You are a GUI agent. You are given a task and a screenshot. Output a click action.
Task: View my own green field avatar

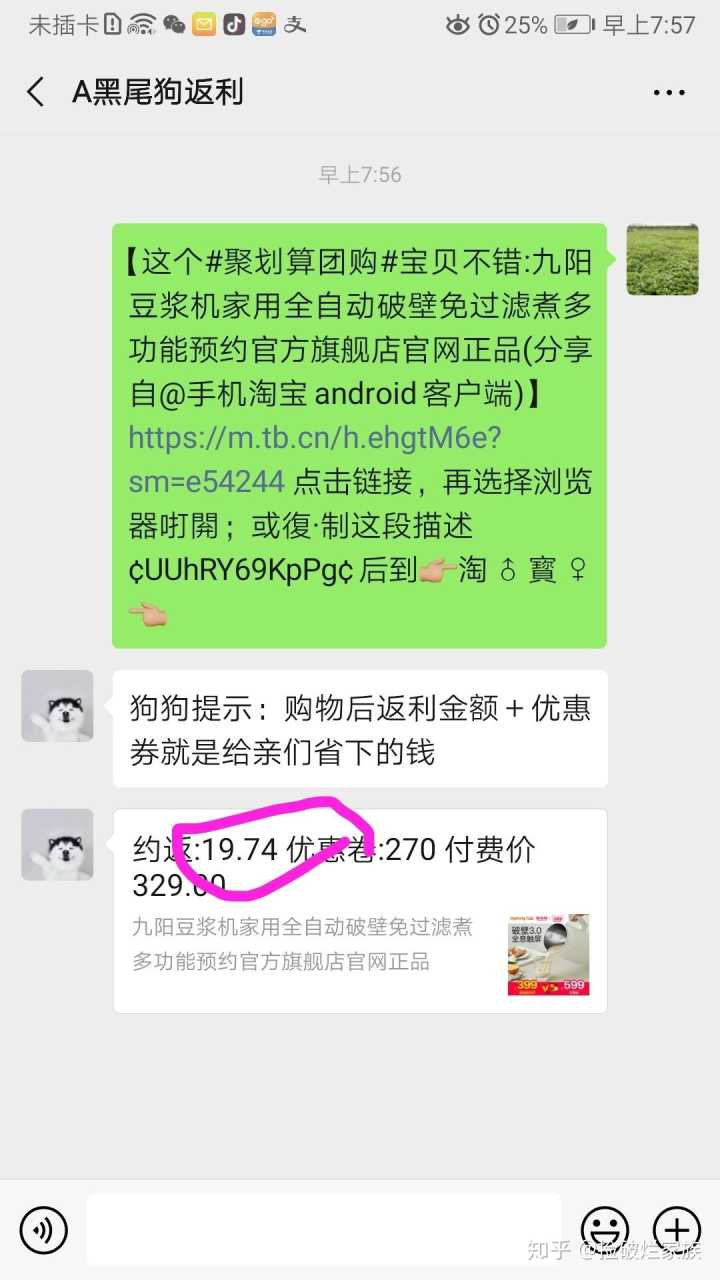[662, 260]
